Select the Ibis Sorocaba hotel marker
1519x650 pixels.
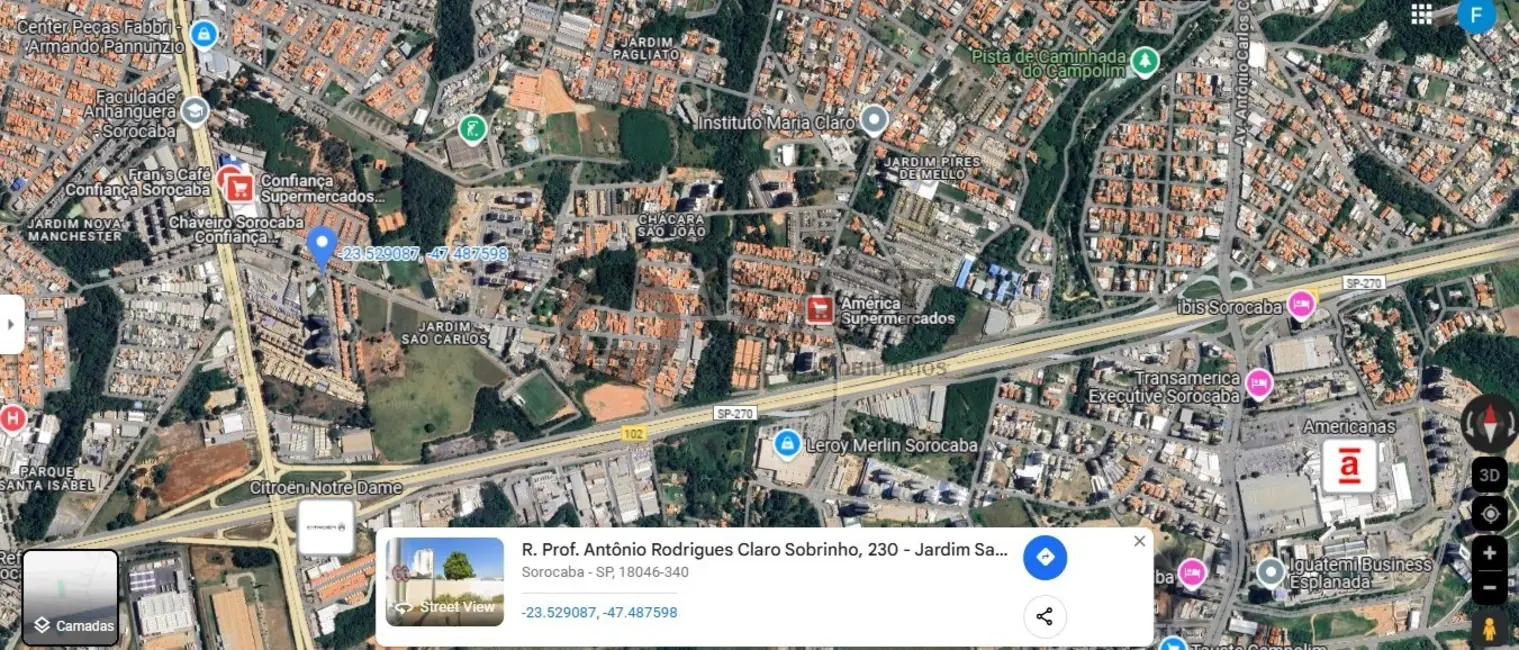click(x=1300, y=304)
